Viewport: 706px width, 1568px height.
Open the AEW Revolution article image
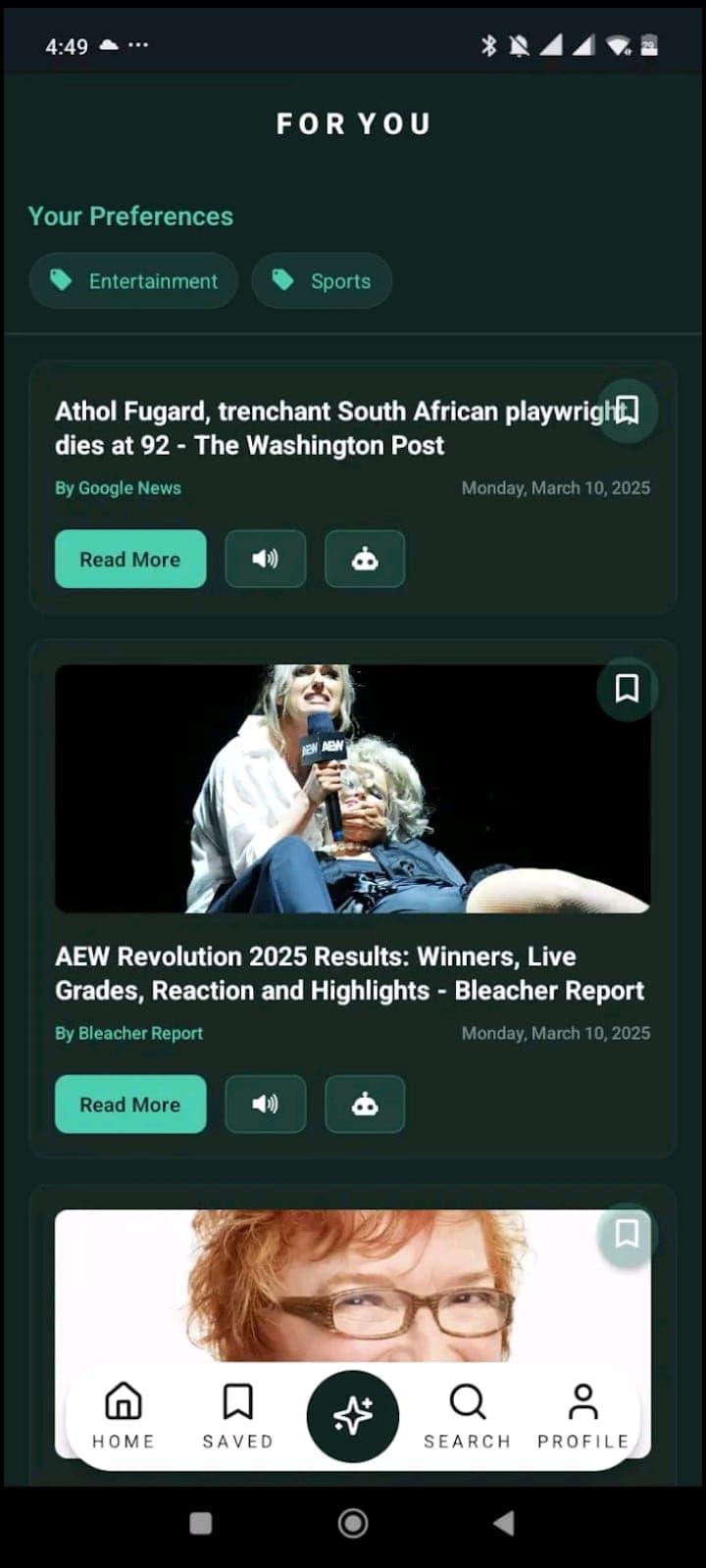pos(352,789)
